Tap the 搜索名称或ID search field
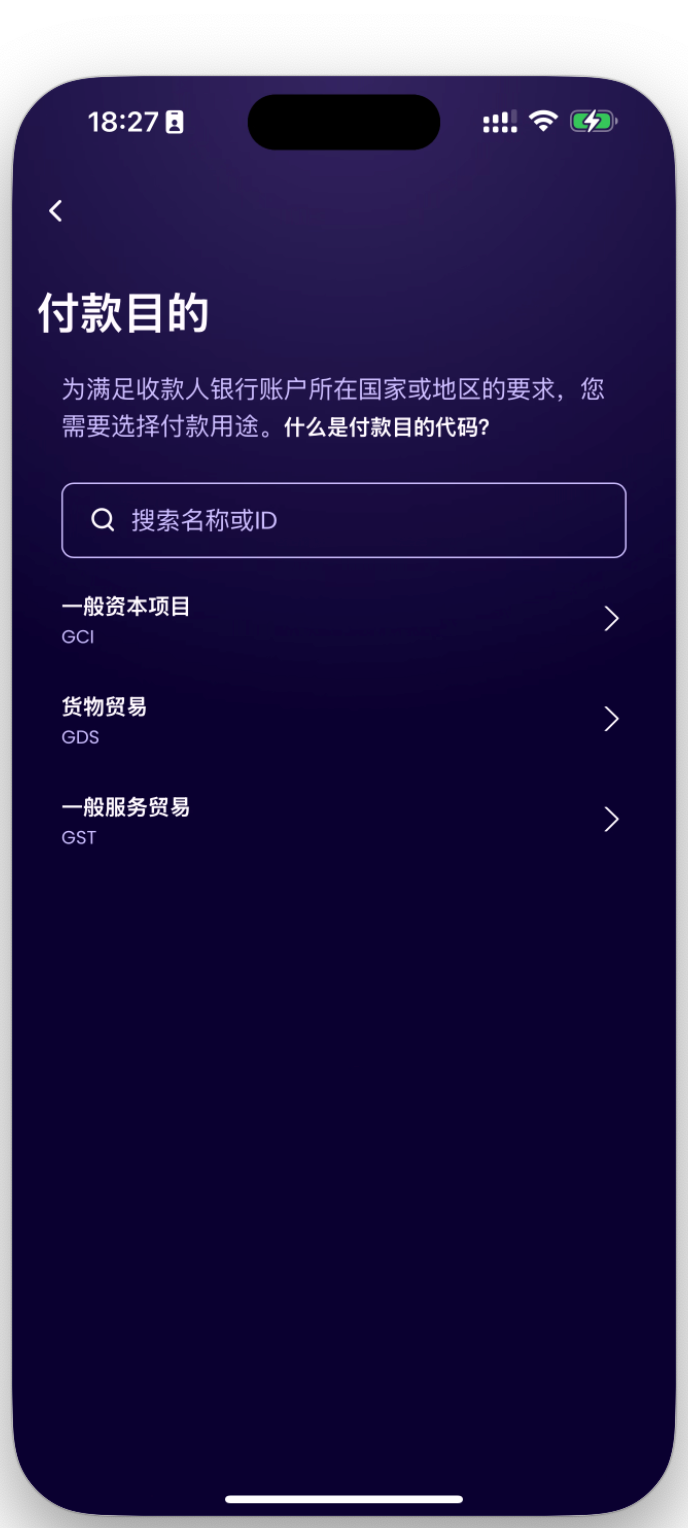The image size is (688, 1528). [343, 520]
